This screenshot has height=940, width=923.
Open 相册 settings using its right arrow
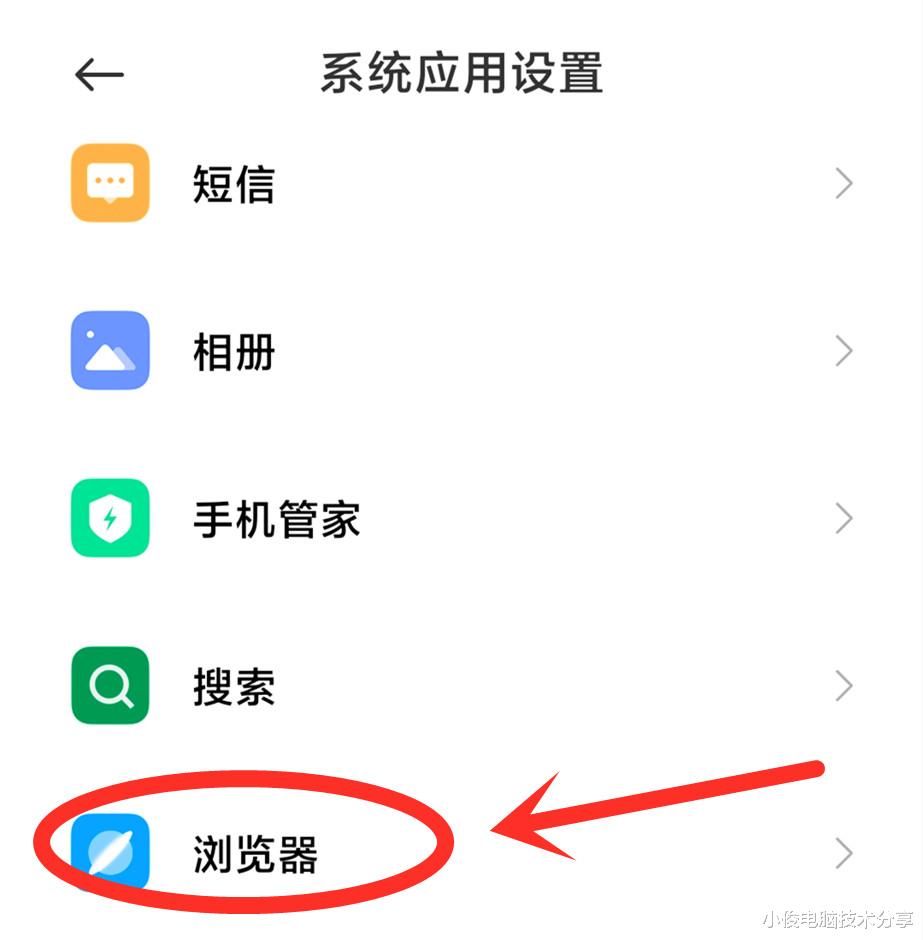[x=843, y=351]
